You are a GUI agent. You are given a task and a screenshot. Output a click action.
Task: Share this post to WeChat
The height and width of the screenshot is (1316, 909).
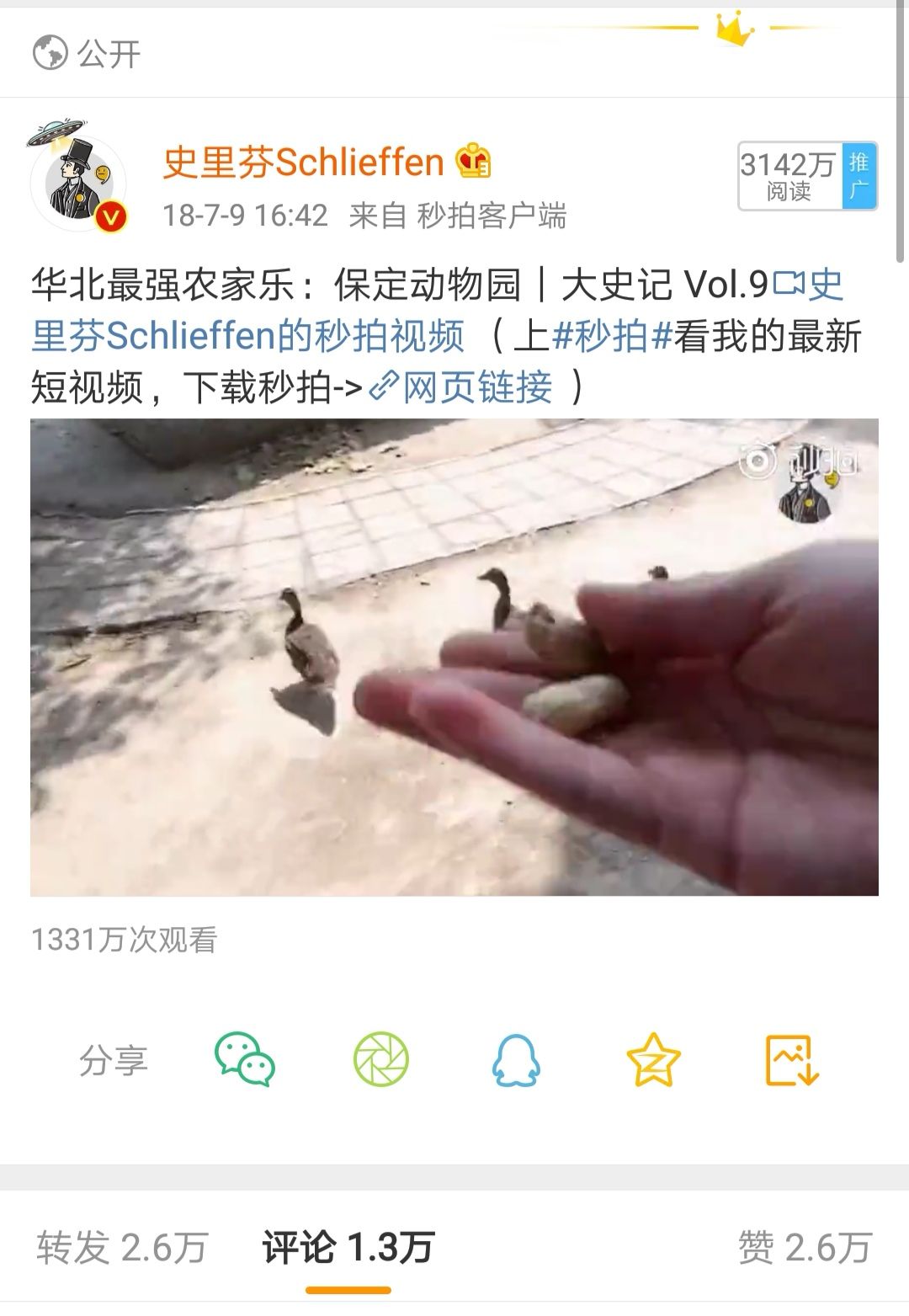click(x=244, y=1059)
